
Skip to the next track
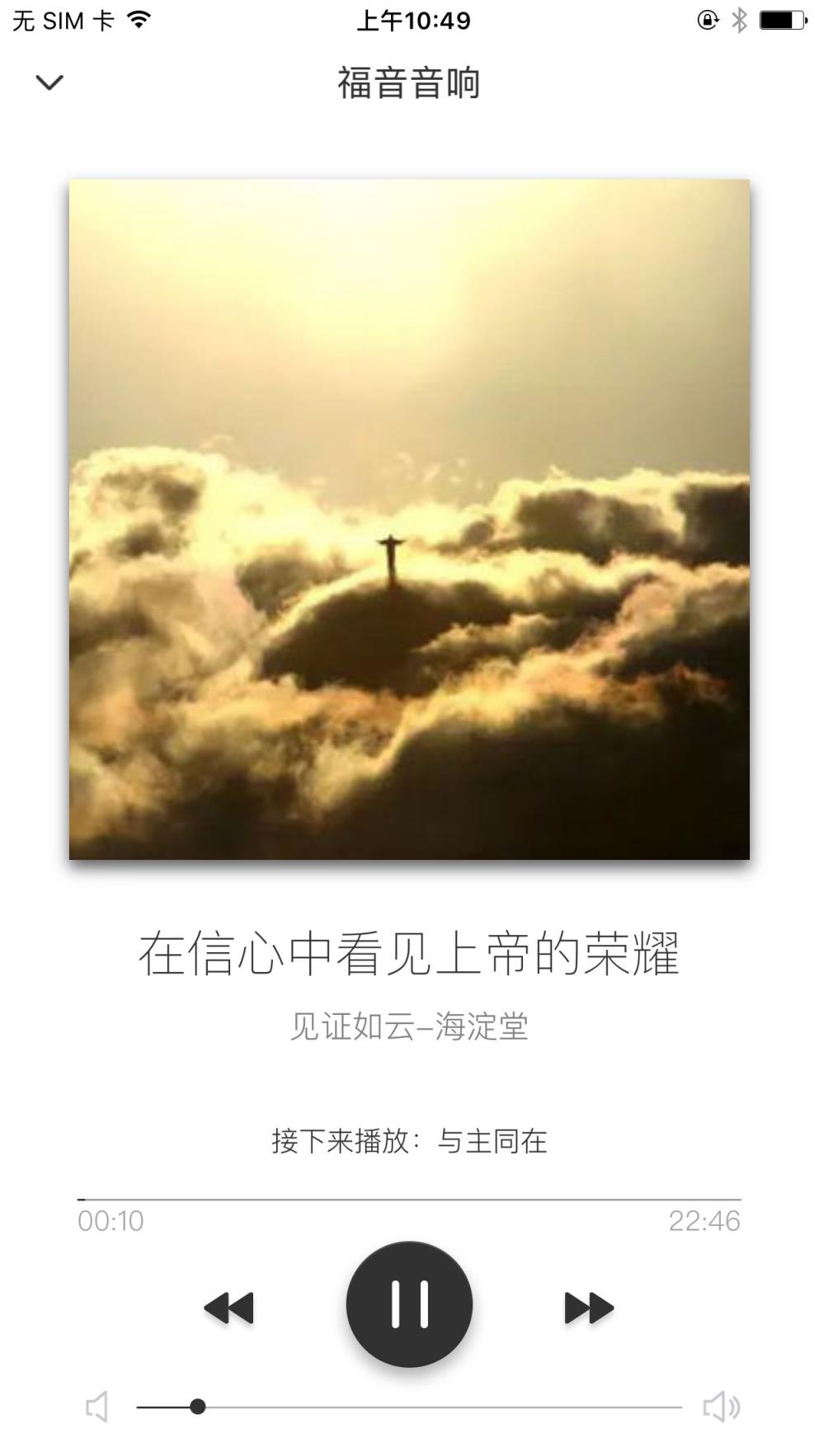coord(586,1307)
